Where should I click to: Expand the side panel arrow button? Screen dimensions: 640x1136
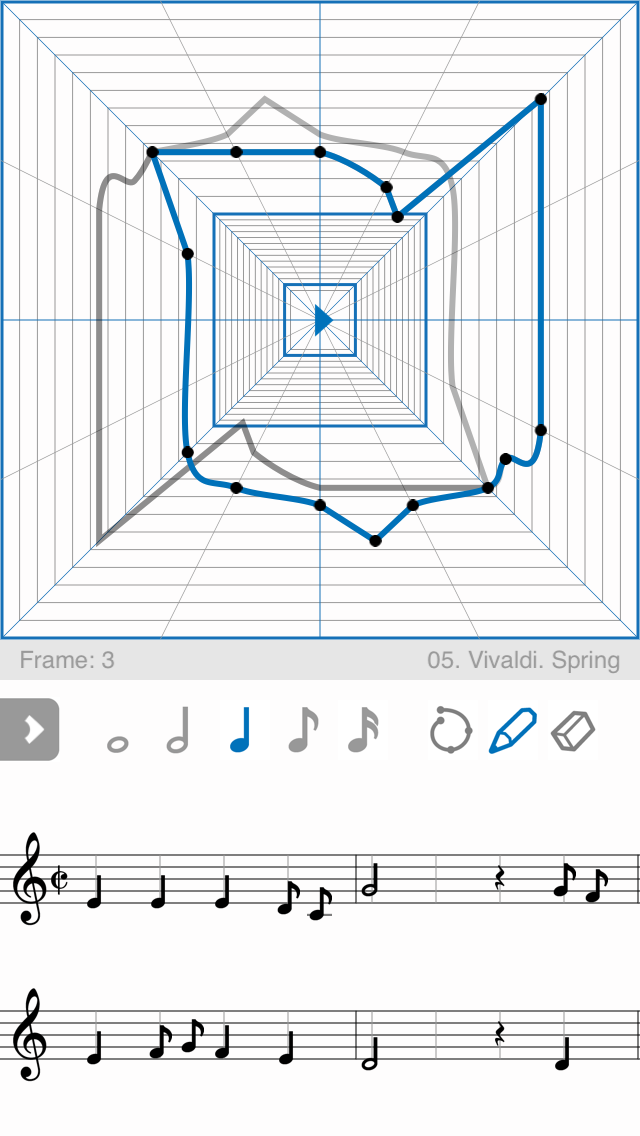pyautogui.click(x=29, y=729)
